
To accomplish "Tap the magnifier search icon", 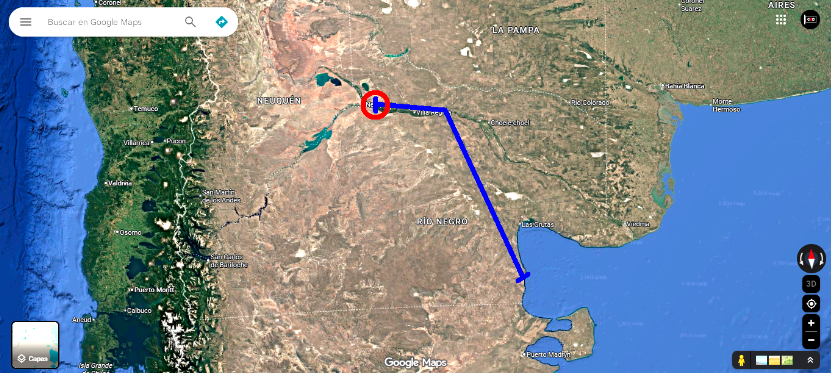I will [x=190, y=22].
